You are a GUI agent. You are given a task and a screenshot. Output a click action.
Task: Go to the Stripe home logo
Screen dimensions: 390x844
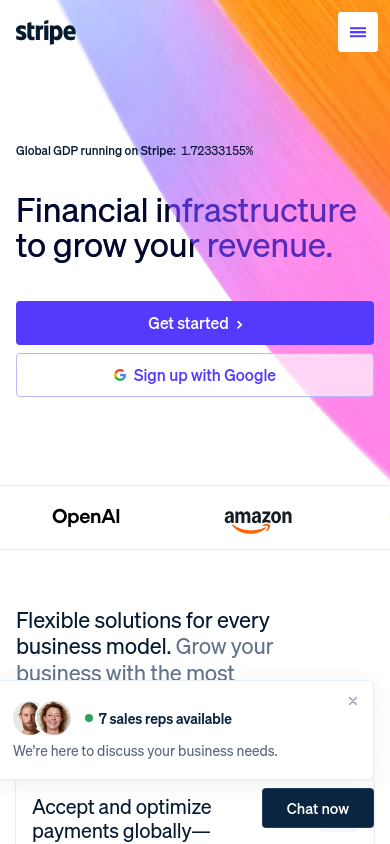(46, 32)
